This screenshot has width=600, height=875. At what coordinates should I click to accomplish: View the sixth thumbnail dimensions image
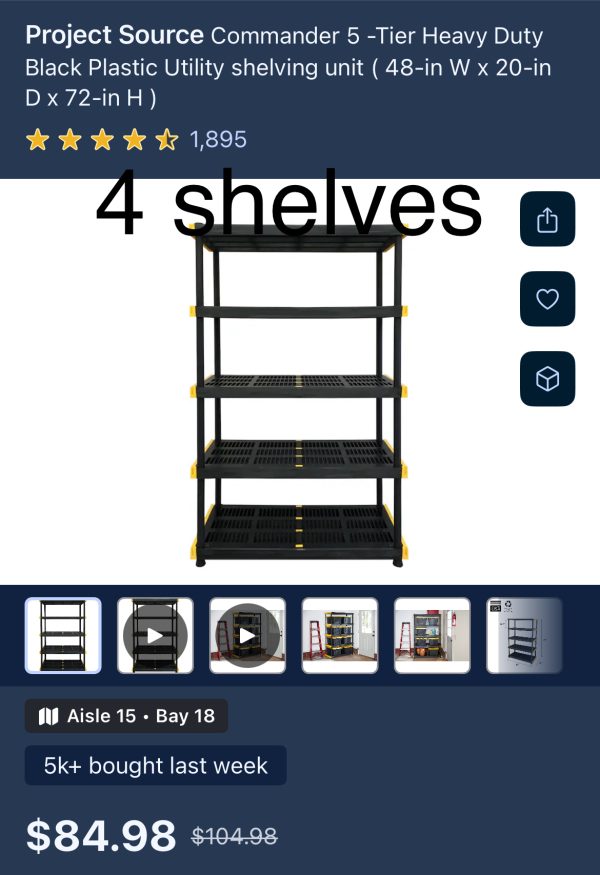523,635
